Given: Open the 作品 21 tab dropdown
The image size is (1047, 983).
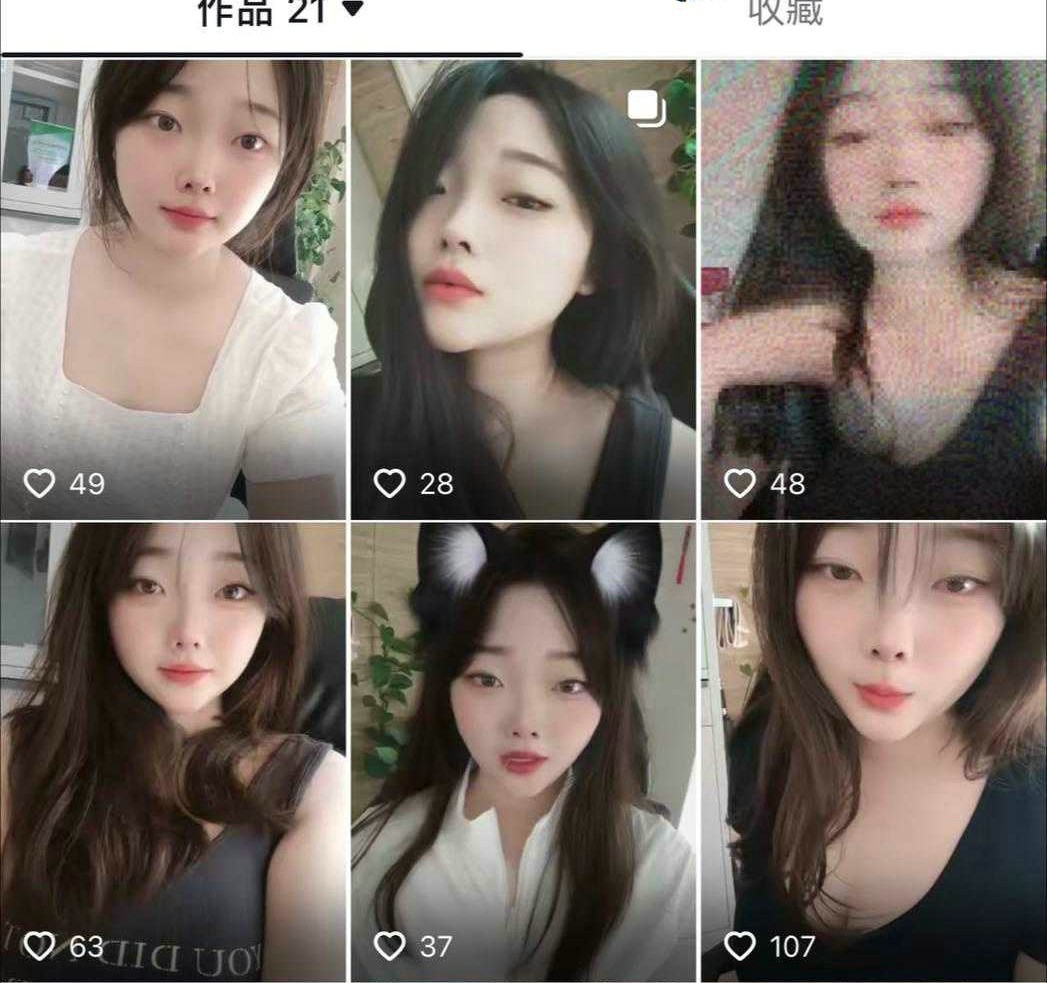Looking at the screenshot, I should 352,10.
